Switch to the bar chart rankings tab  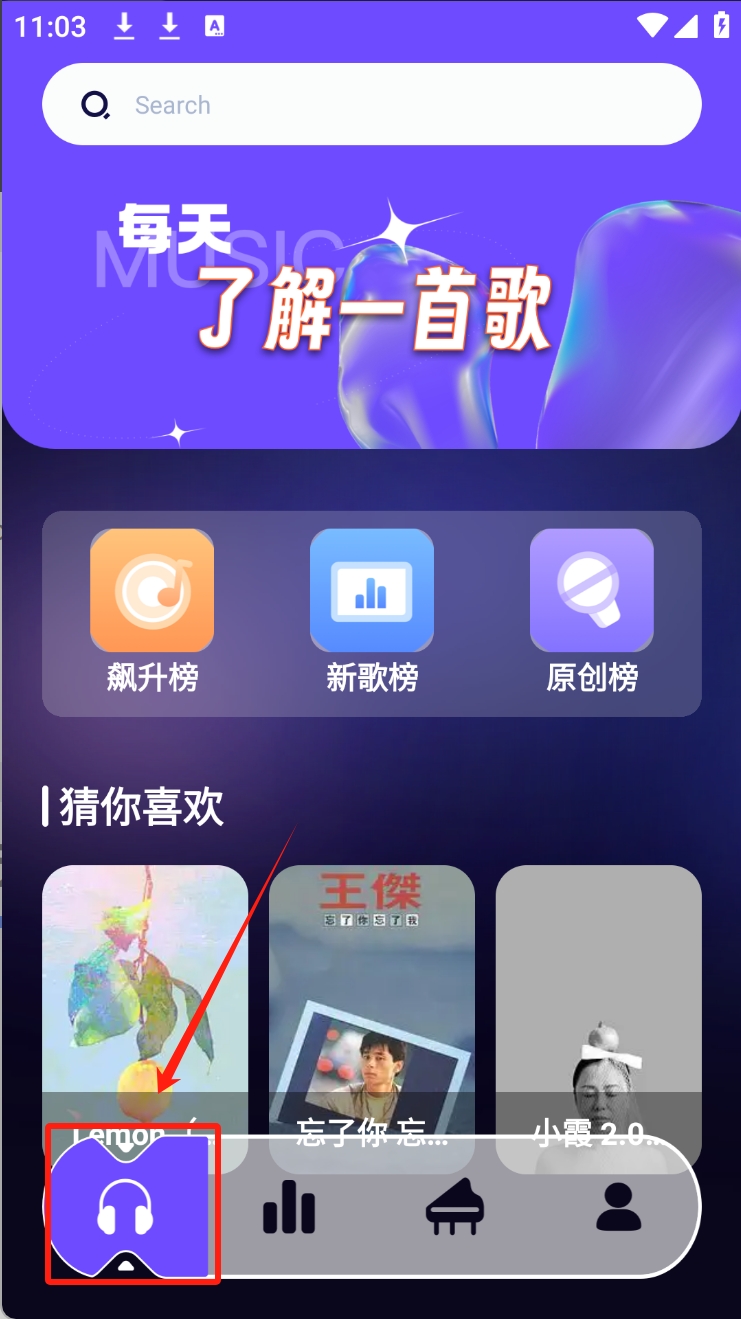(289, 1206)
